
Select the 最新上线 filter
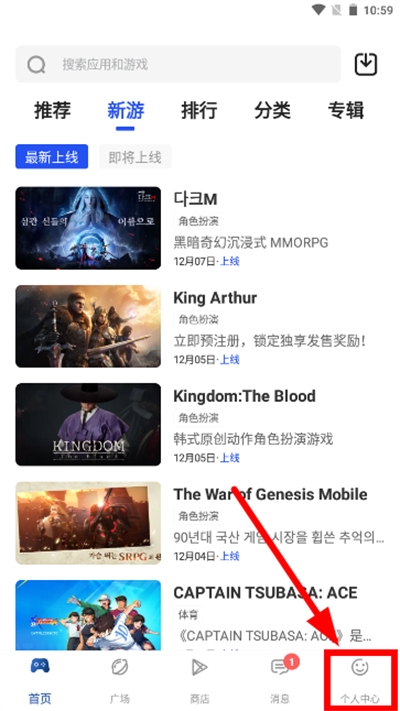[x=52, y=157]
